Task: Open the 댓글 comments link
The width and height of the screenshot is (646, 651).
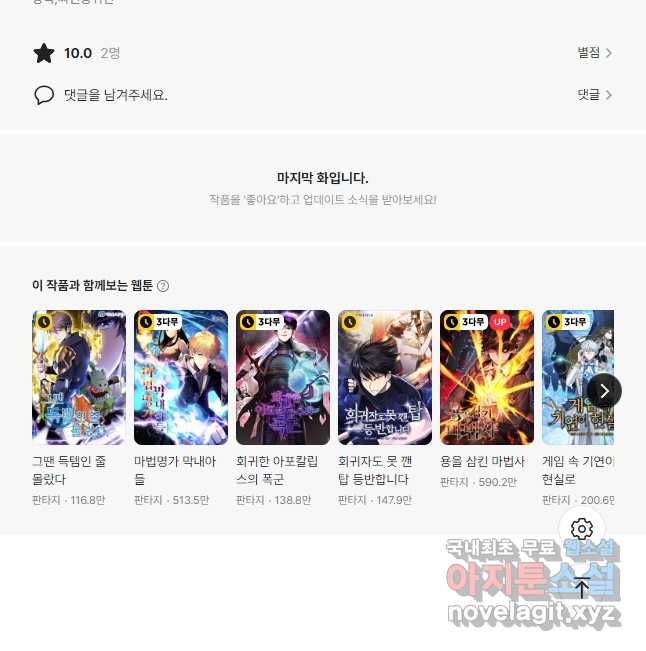Action: tap(594, 95)
